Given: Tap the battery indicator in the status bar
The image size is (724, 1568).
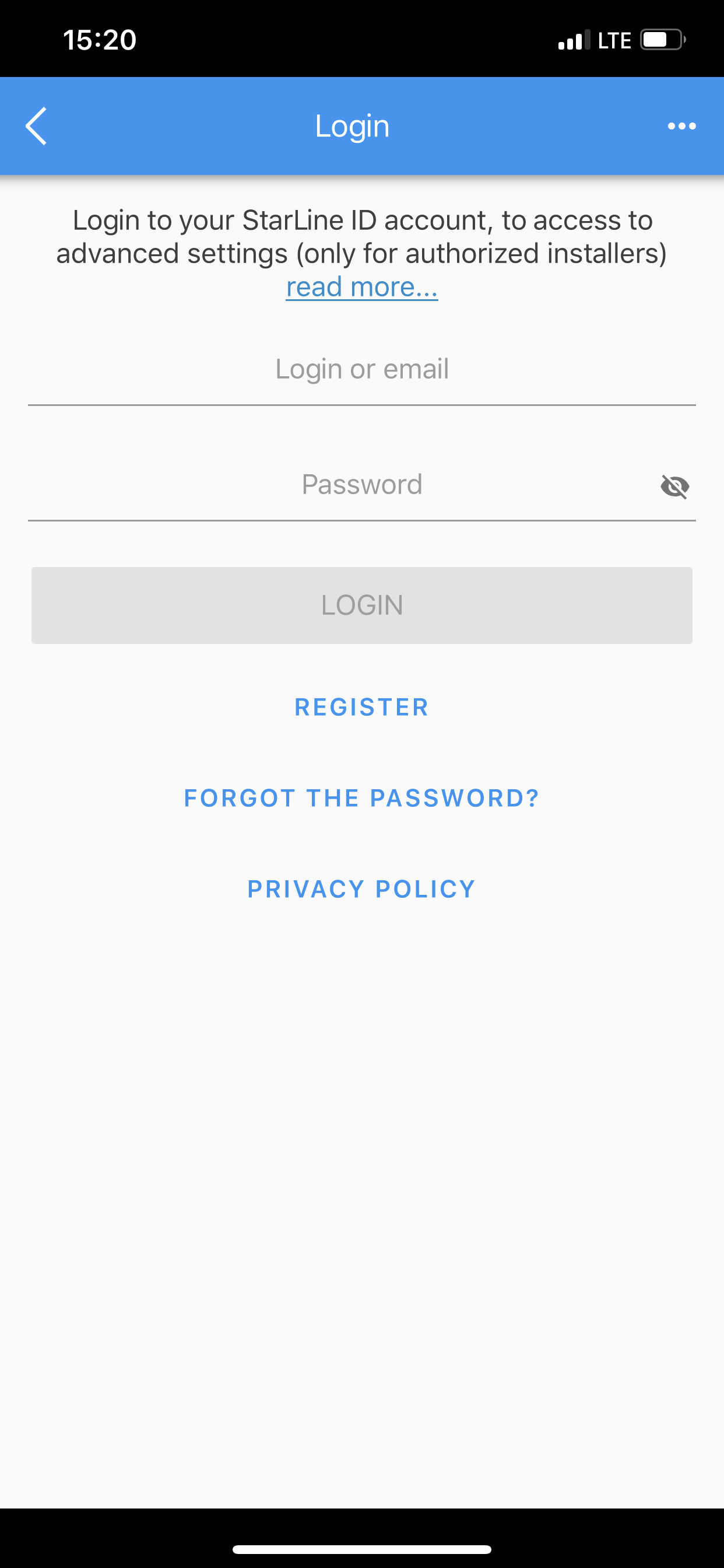Looking at the screenshot, I should click(x=661, y=39).
